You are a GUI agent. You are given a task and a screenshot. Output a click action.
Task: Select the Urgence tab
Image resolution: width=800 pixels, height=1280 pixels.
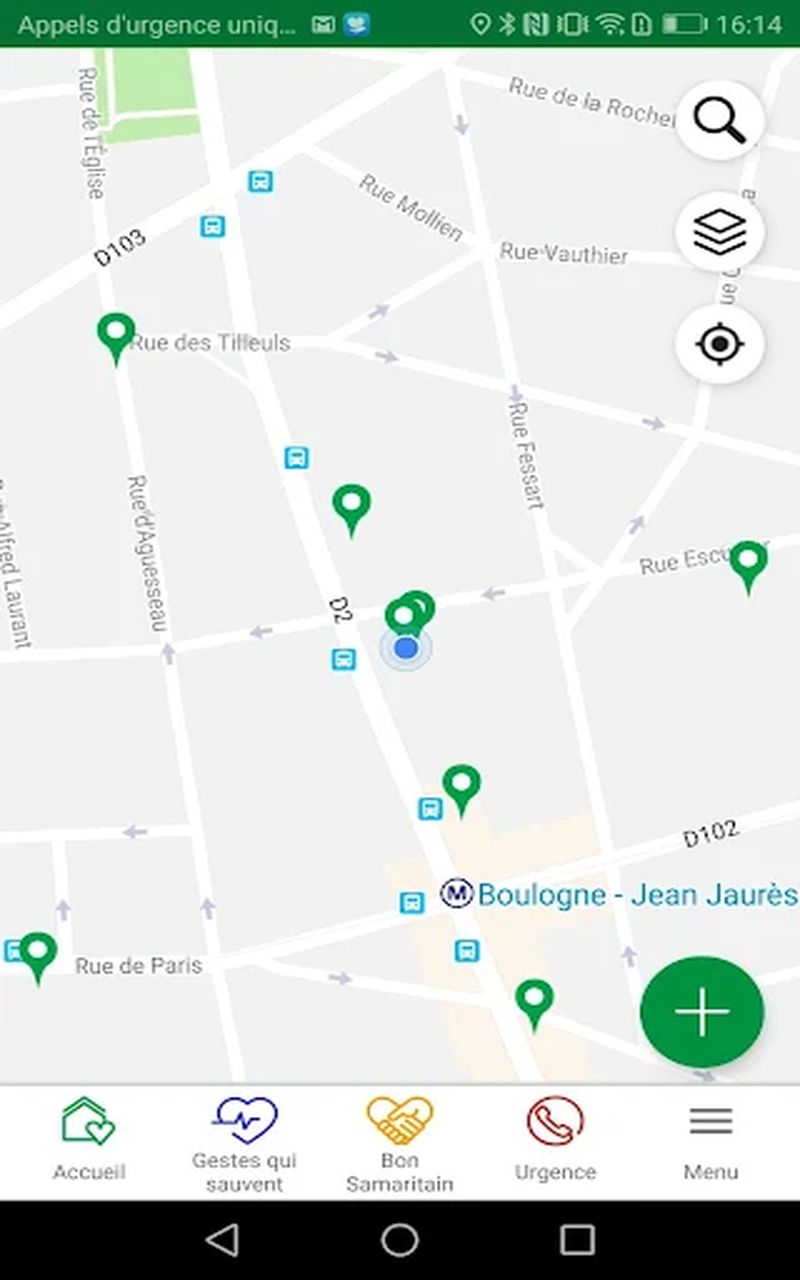point(555,1140)
